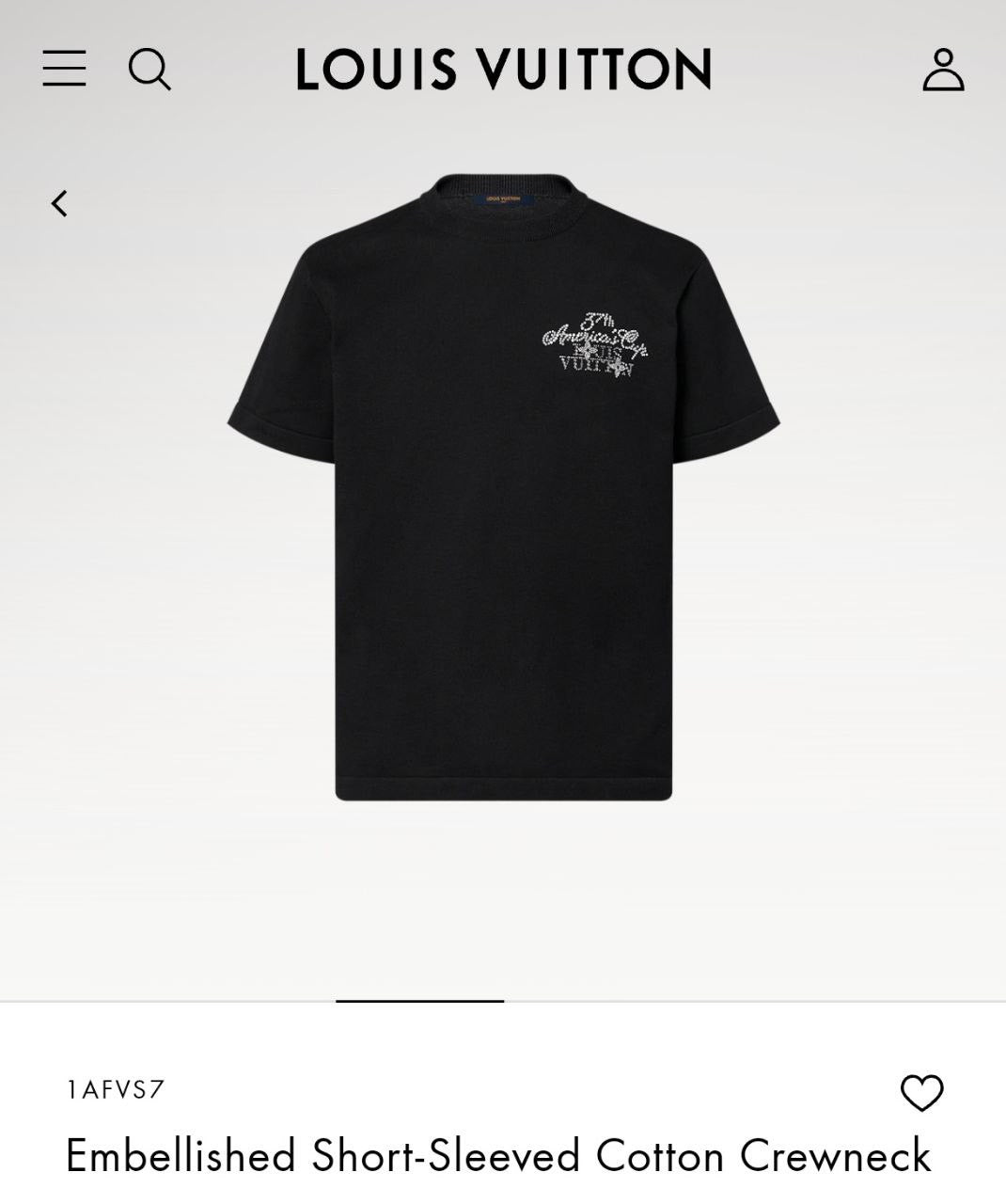
Task: Go to the Louis Vuitton homepage
Action: point(503,70)
